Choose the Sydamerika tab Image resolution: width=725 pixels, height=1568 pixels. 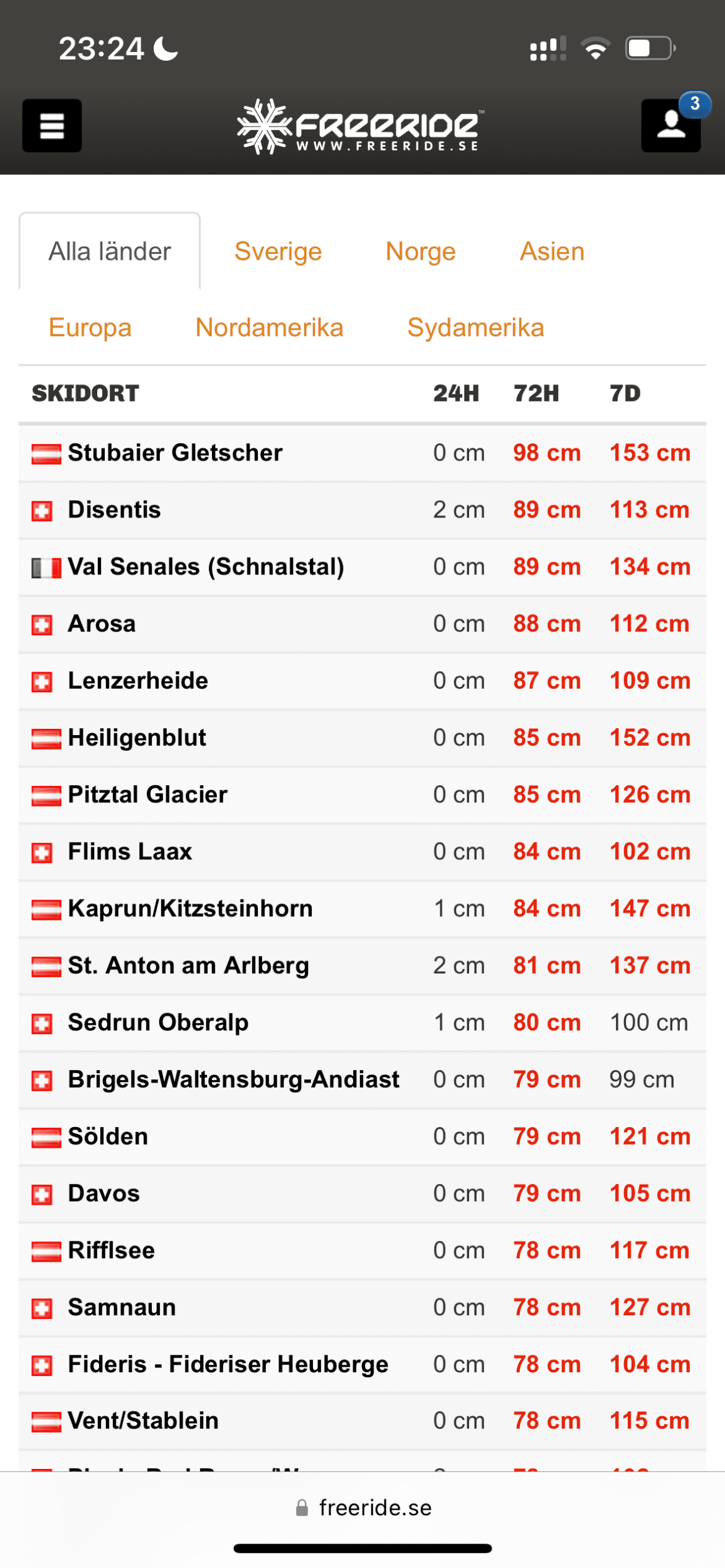point(475,327)
